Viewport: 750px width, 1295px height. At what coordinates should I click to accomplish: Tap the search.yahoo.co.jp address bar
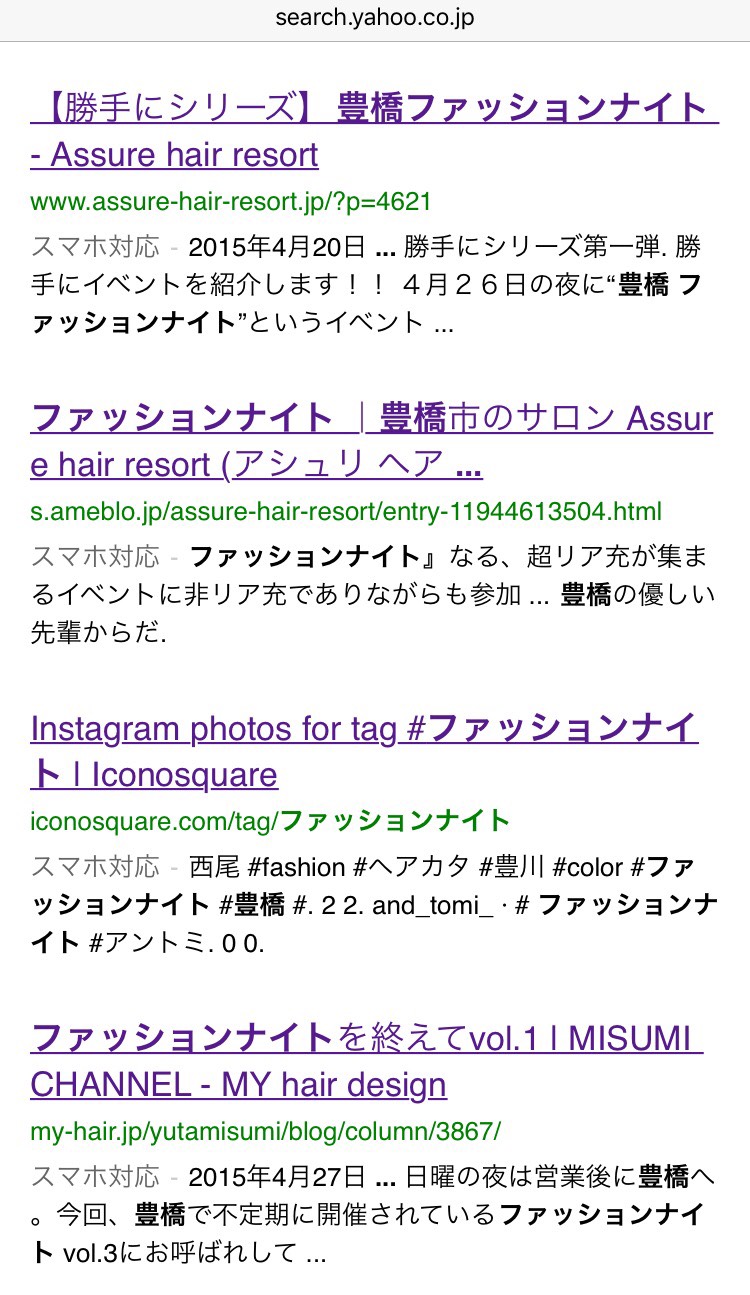[375, 18]
